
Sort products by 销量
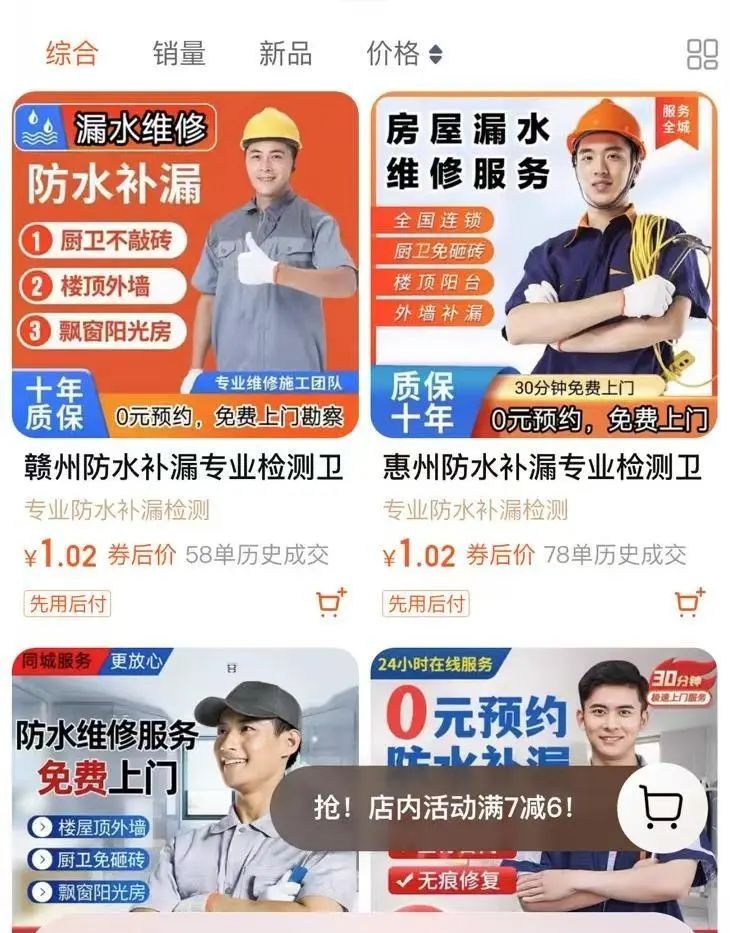click(179, 53)
